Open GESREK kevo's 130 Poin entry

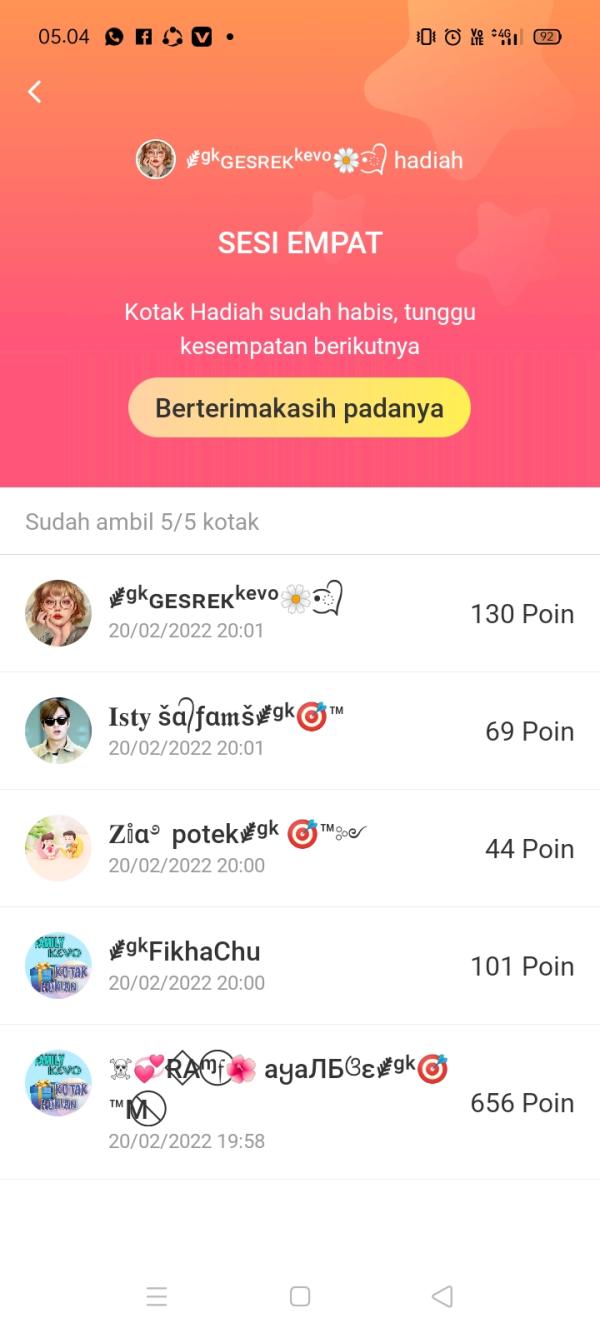coord(300,613)
